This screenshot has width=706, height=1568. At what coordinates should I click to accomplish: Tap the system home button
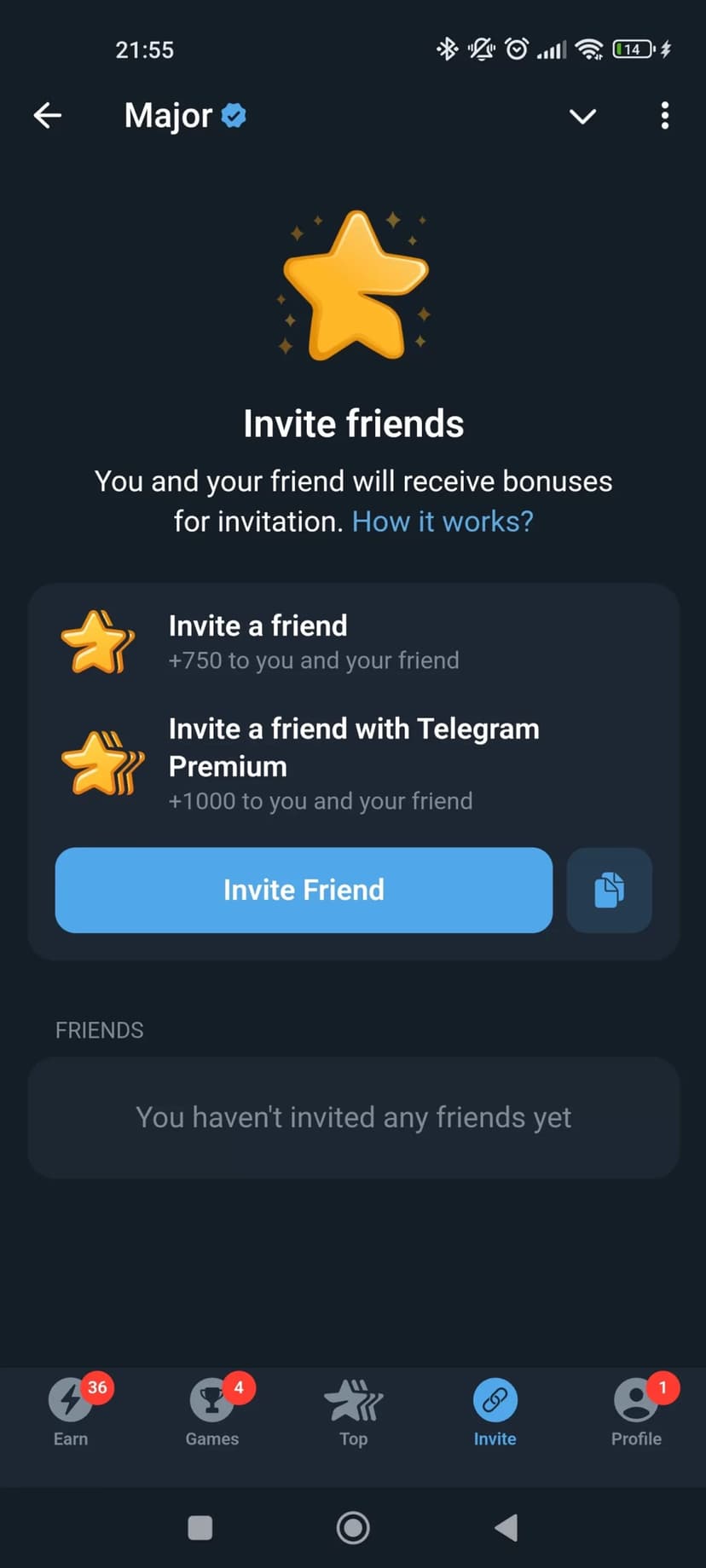(x=353, y=1527)
